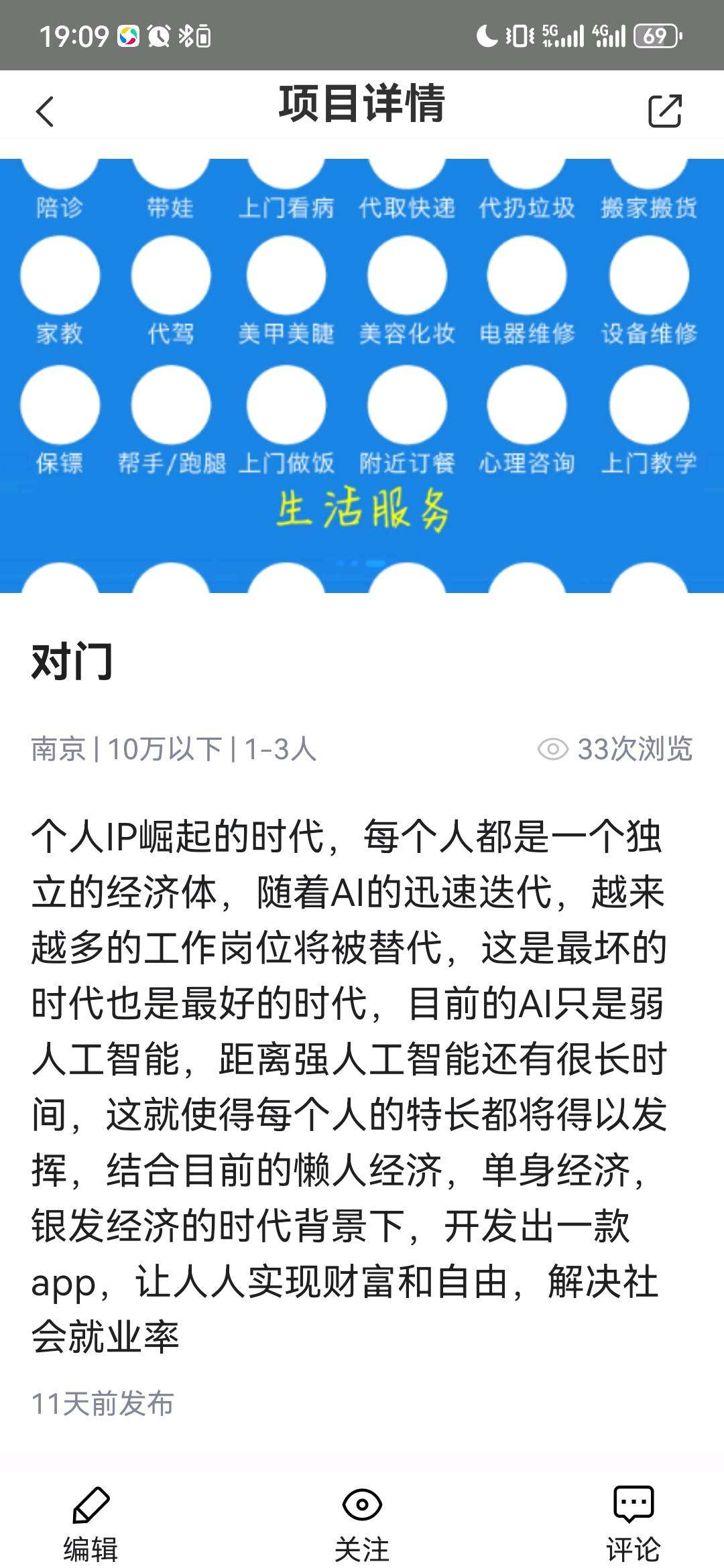Viewport: 724px width, 1568px height.
Task: Follow the project with 关注
Action: (362, 1522)
